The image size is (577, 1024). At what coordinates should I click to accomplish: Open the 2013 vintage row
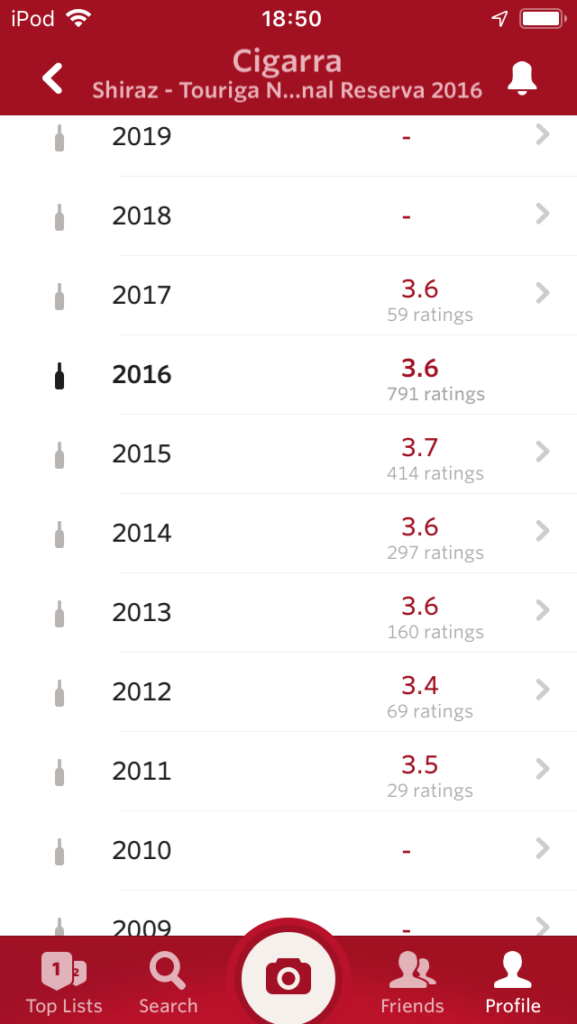pyautogui.click(x=288, y=613)
